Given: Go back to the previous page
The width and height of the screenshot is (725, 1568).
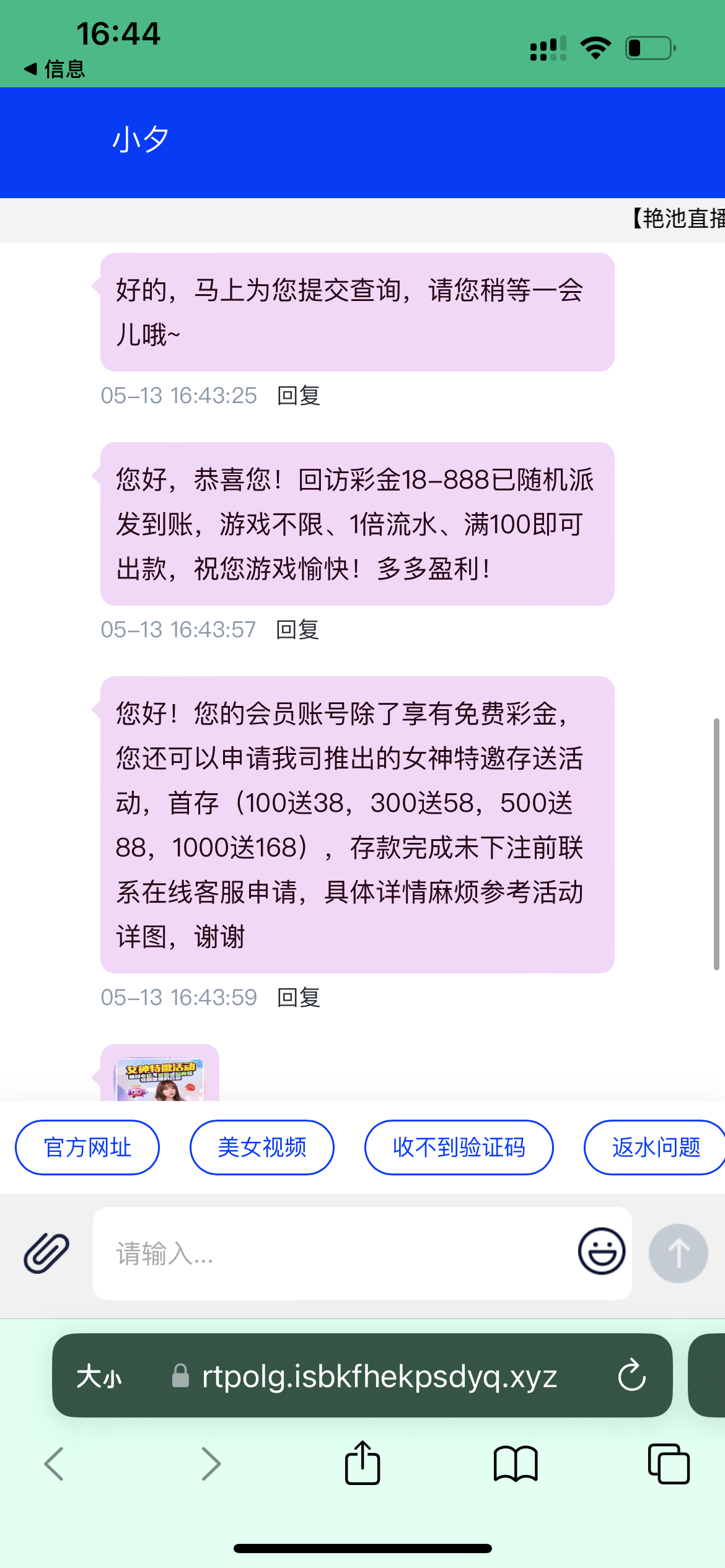Looking at the screenshot, I should [55, 1464].
